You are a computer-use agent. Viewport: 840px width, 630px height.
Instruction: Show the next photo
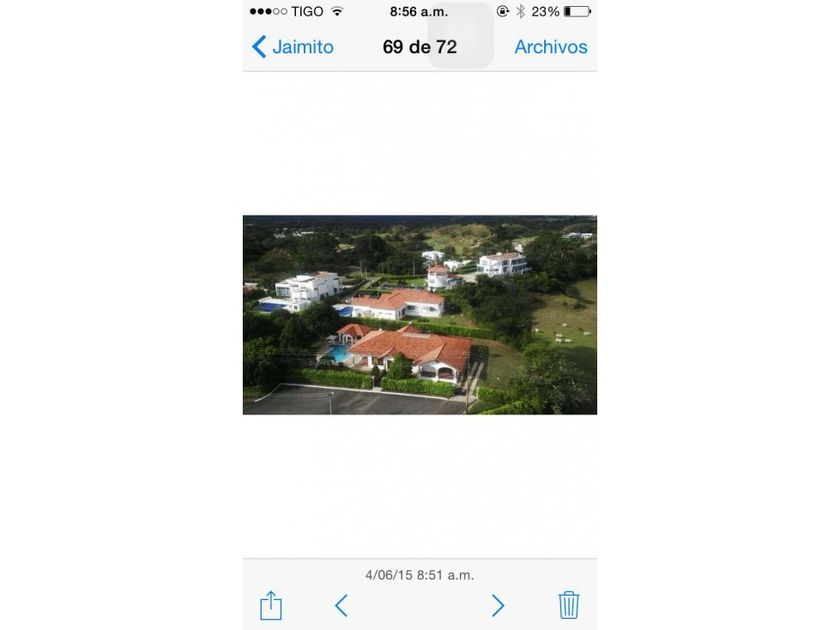tap(498, 606)
